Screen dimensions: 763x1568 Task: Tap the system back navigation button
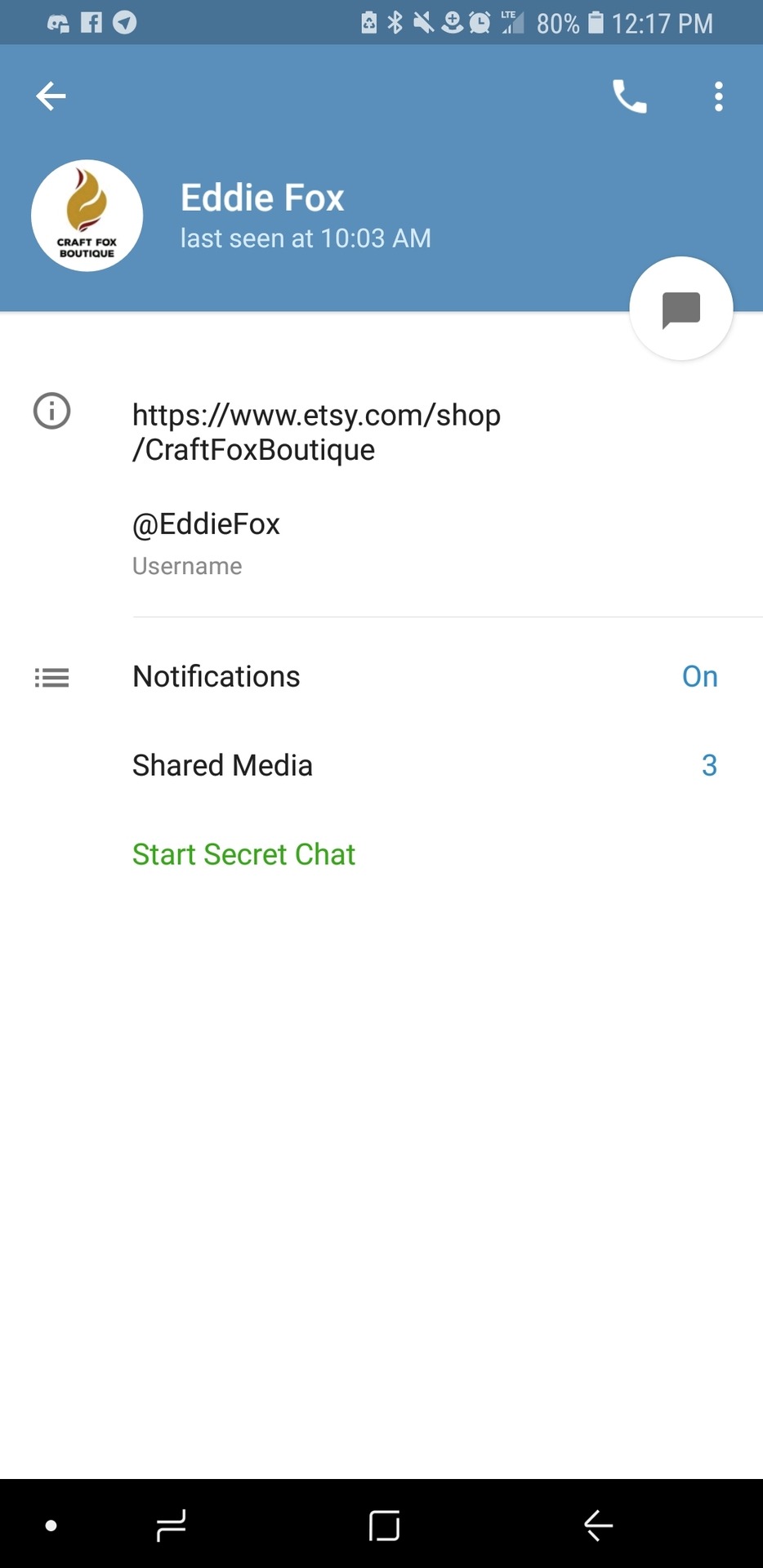(x=598, y=1525)
